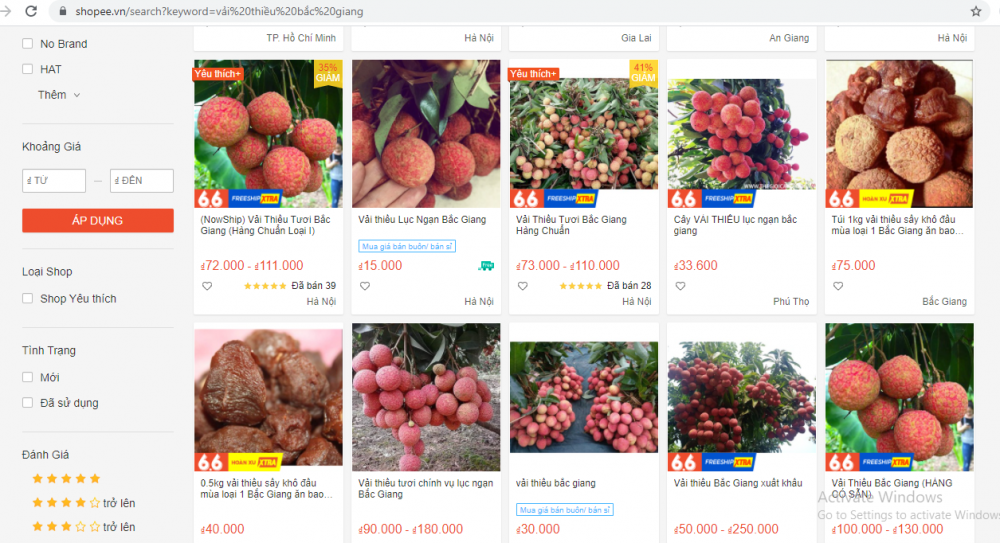This screenshot has height=543, width=1000.
Task: Check the HAT brand checkbox
Action: point(28,69)
